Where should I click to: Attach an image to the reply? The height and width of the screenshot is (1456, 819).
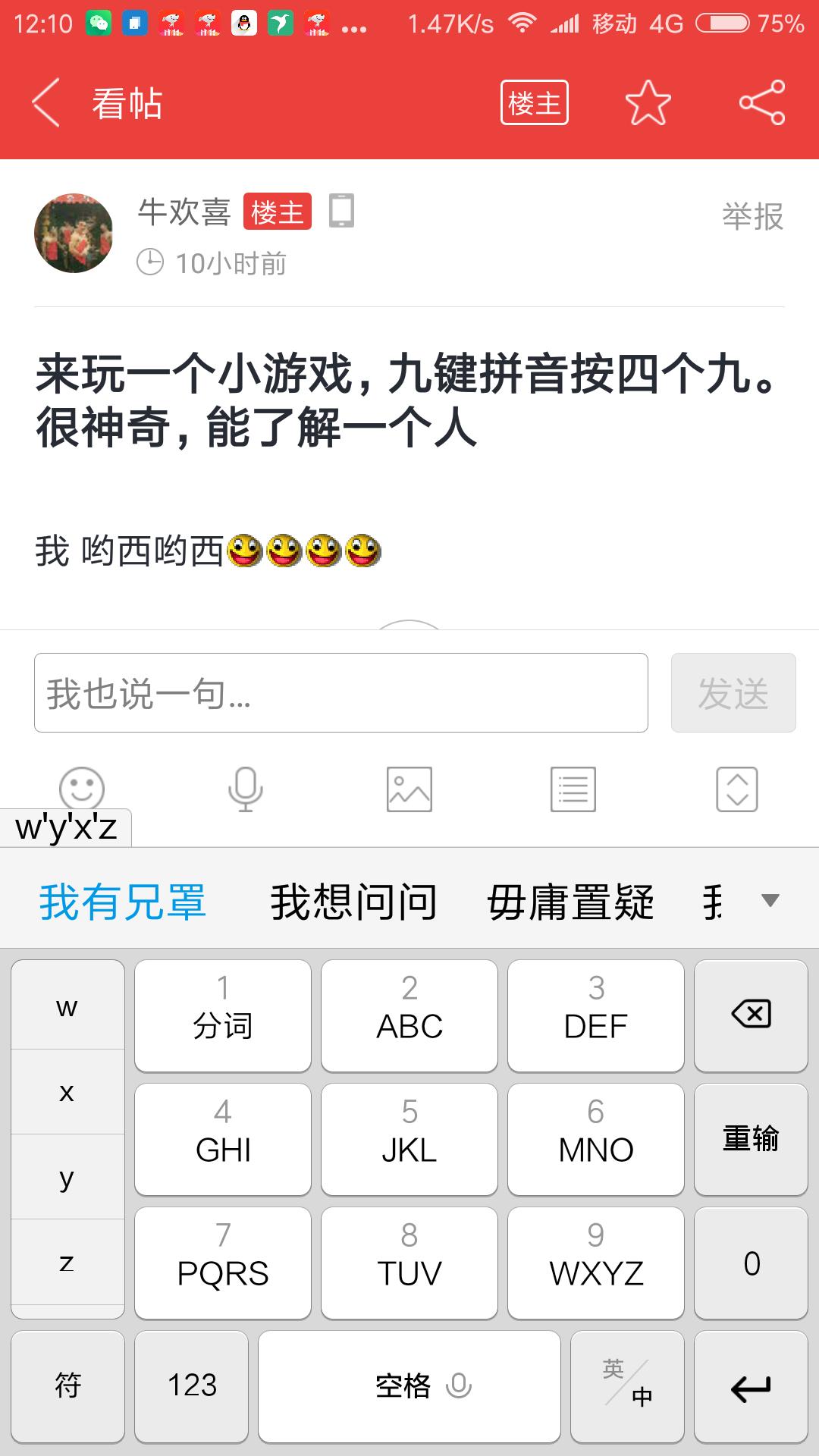tap(409, 789)
